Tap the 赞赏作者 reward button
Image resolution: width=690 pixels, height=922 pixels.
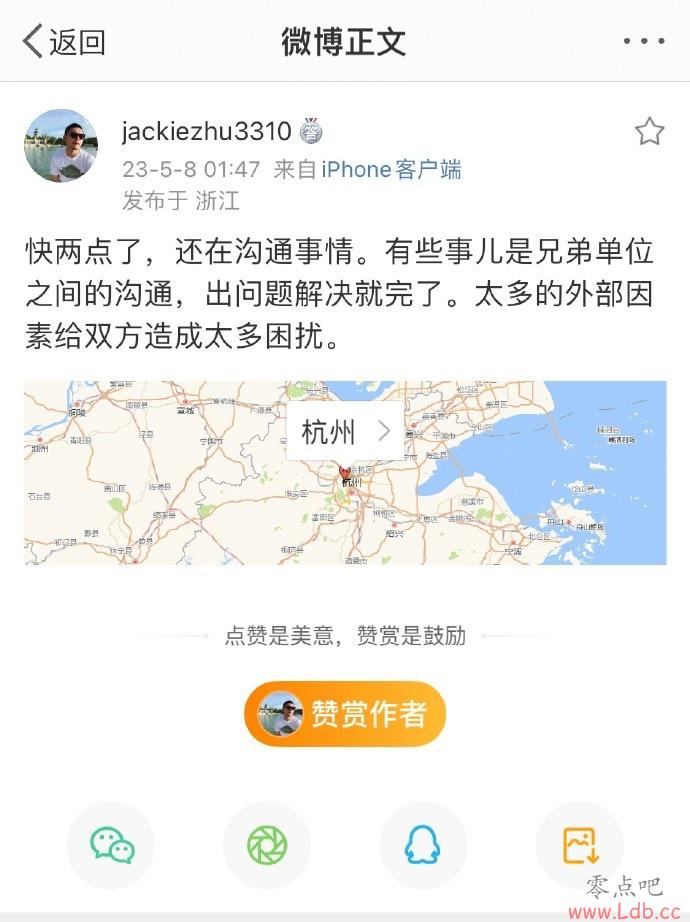345,714
